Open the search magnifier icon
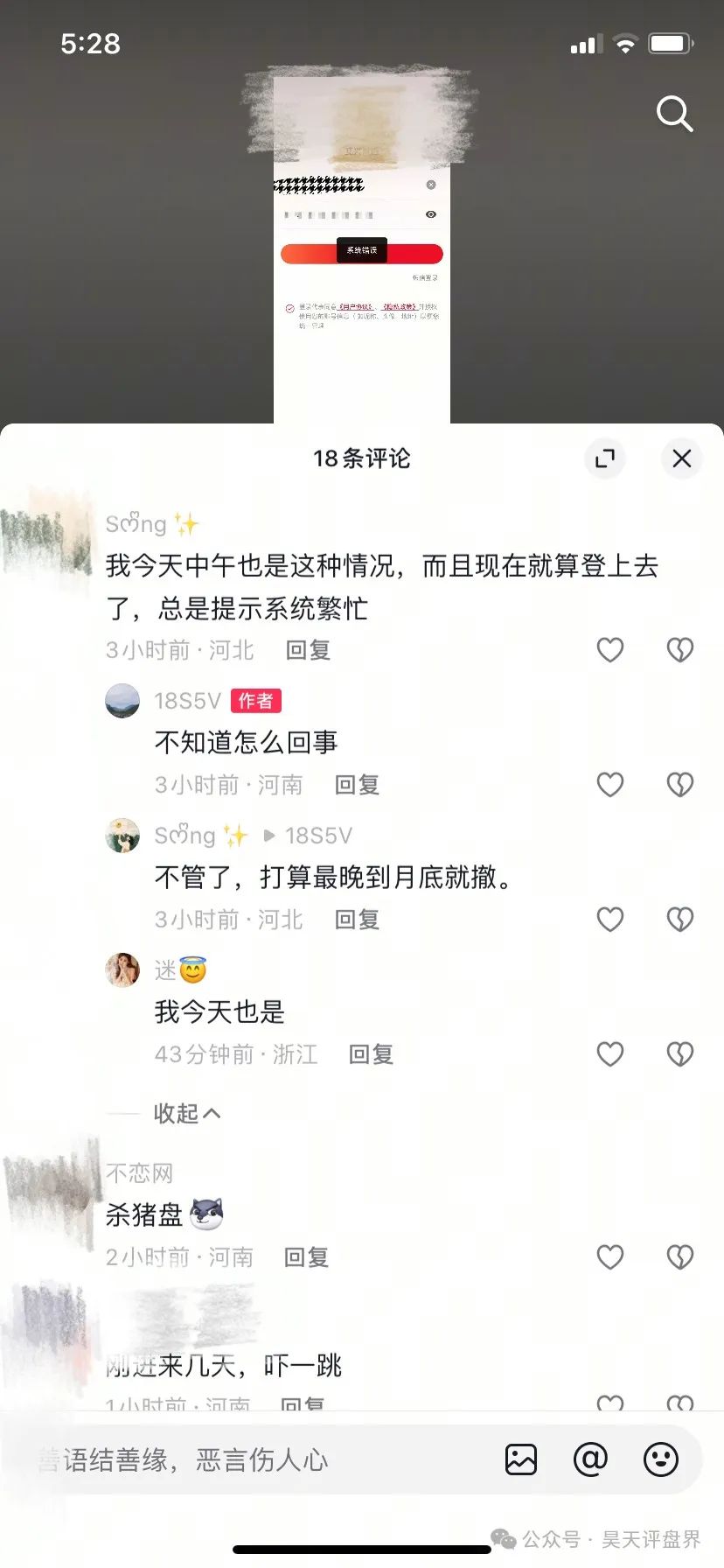The width and height of the screenshot is (724, 1568). point(674,114)
